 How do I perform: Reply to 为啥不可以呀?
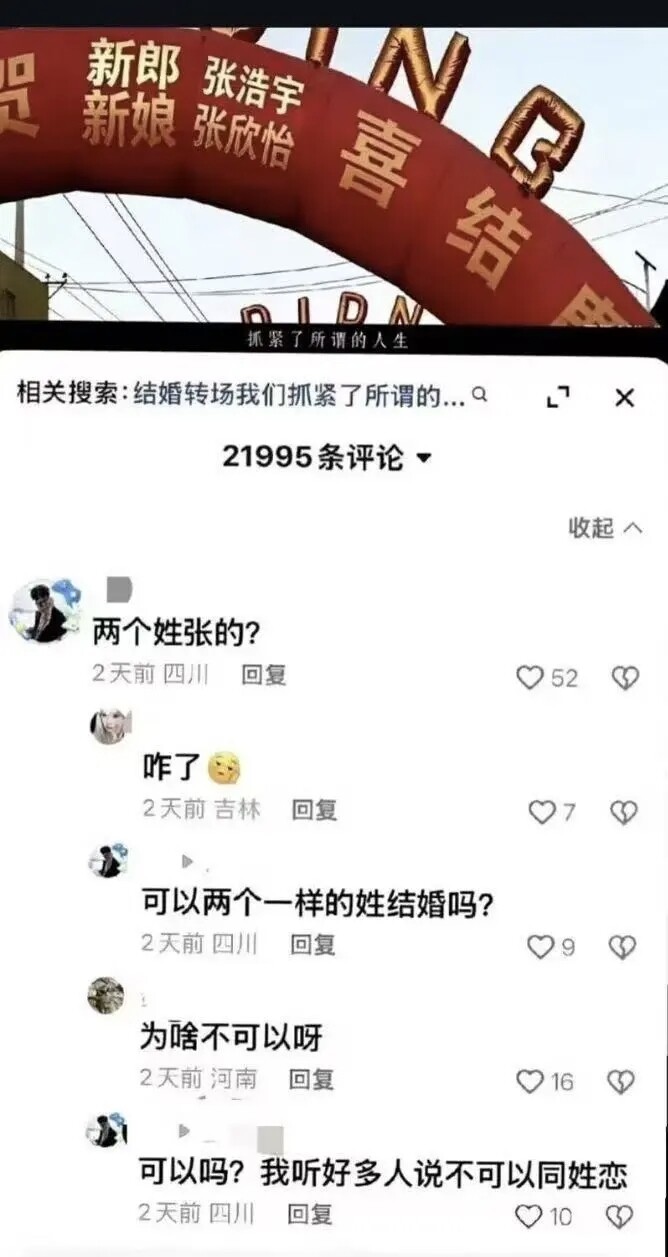[311, 1079]
